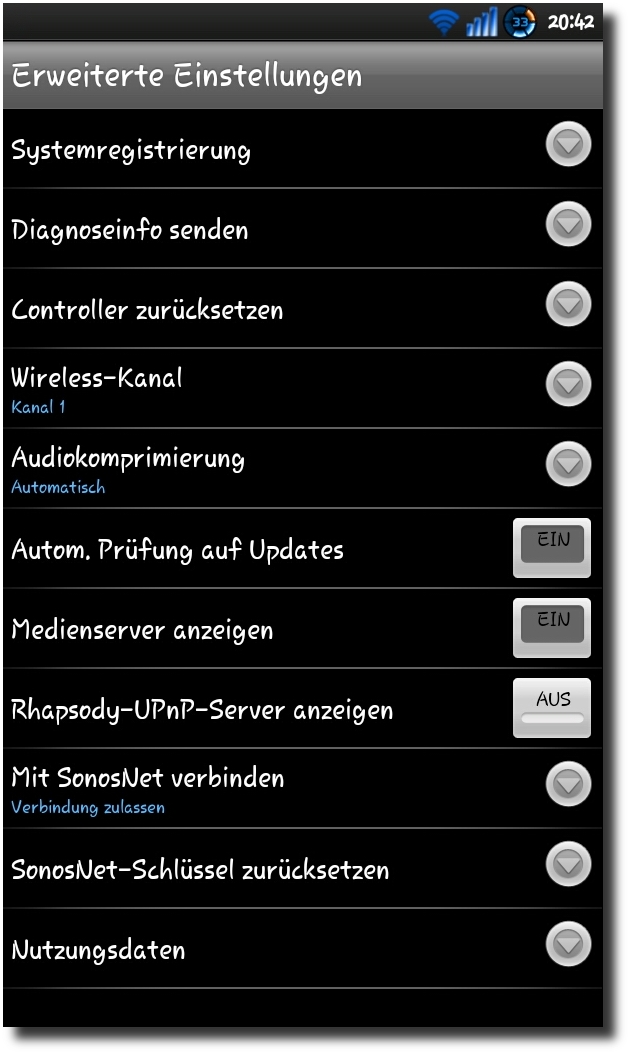Screen dimensions: 630x1054
Task: Open Mit SonosNet verbinden options
Action: tap(303, 788)
